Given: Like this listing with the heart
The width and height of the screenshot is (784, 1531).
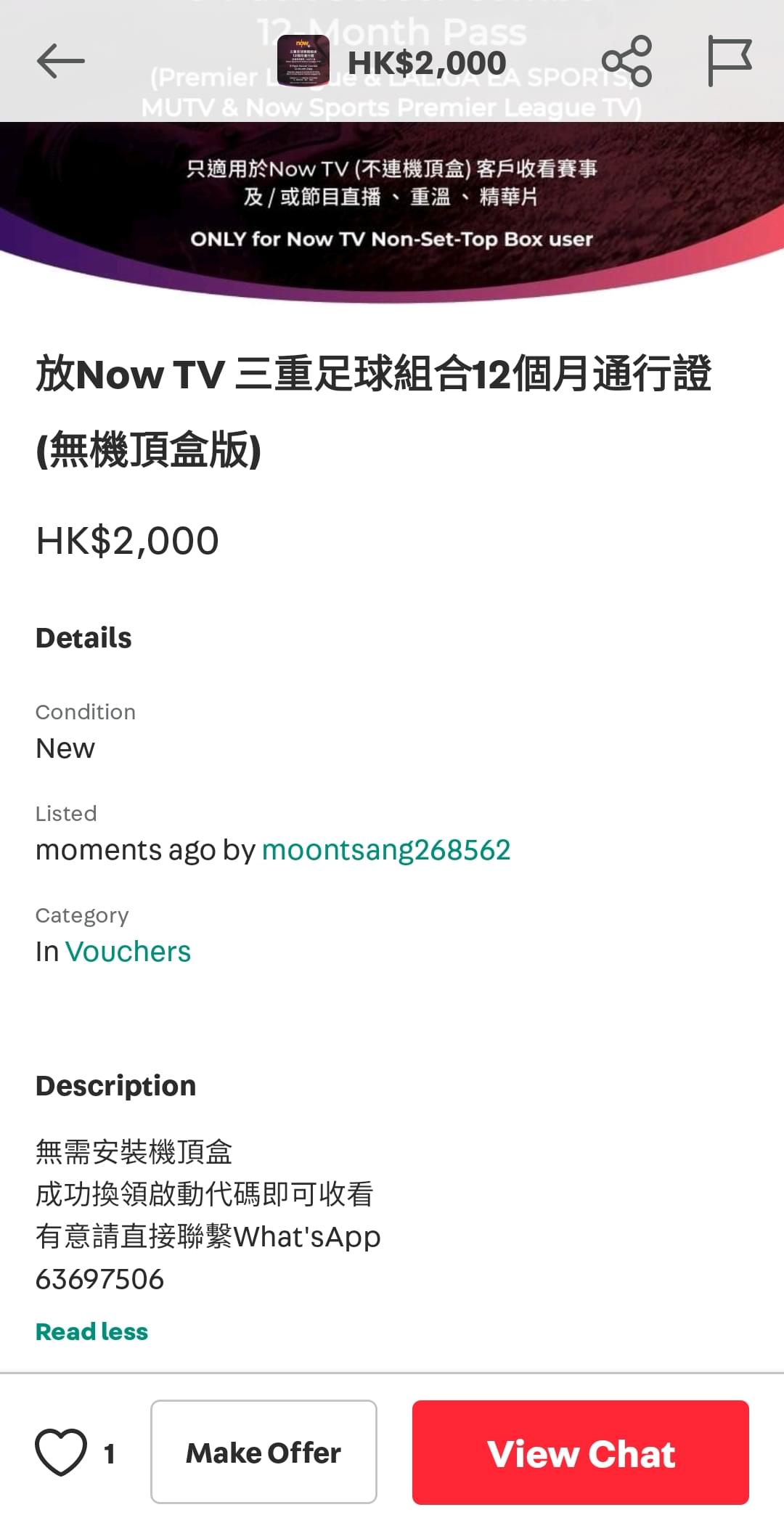Looking at the screenshot, I should click(x=61, y=1453).
